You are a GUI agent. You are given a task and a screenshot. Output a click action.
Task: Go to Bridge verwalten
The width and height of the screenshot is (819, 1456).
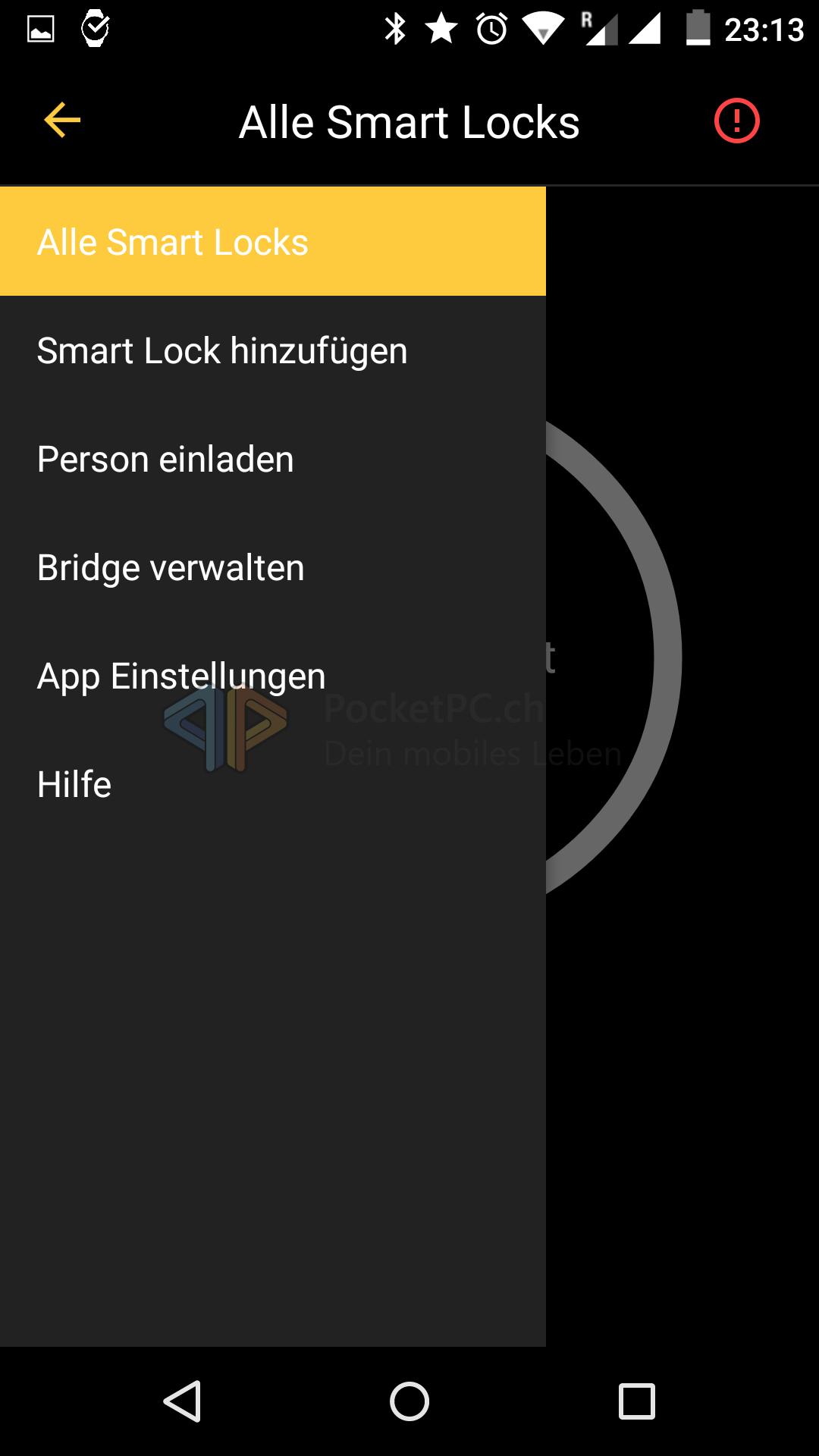point(171,568)
